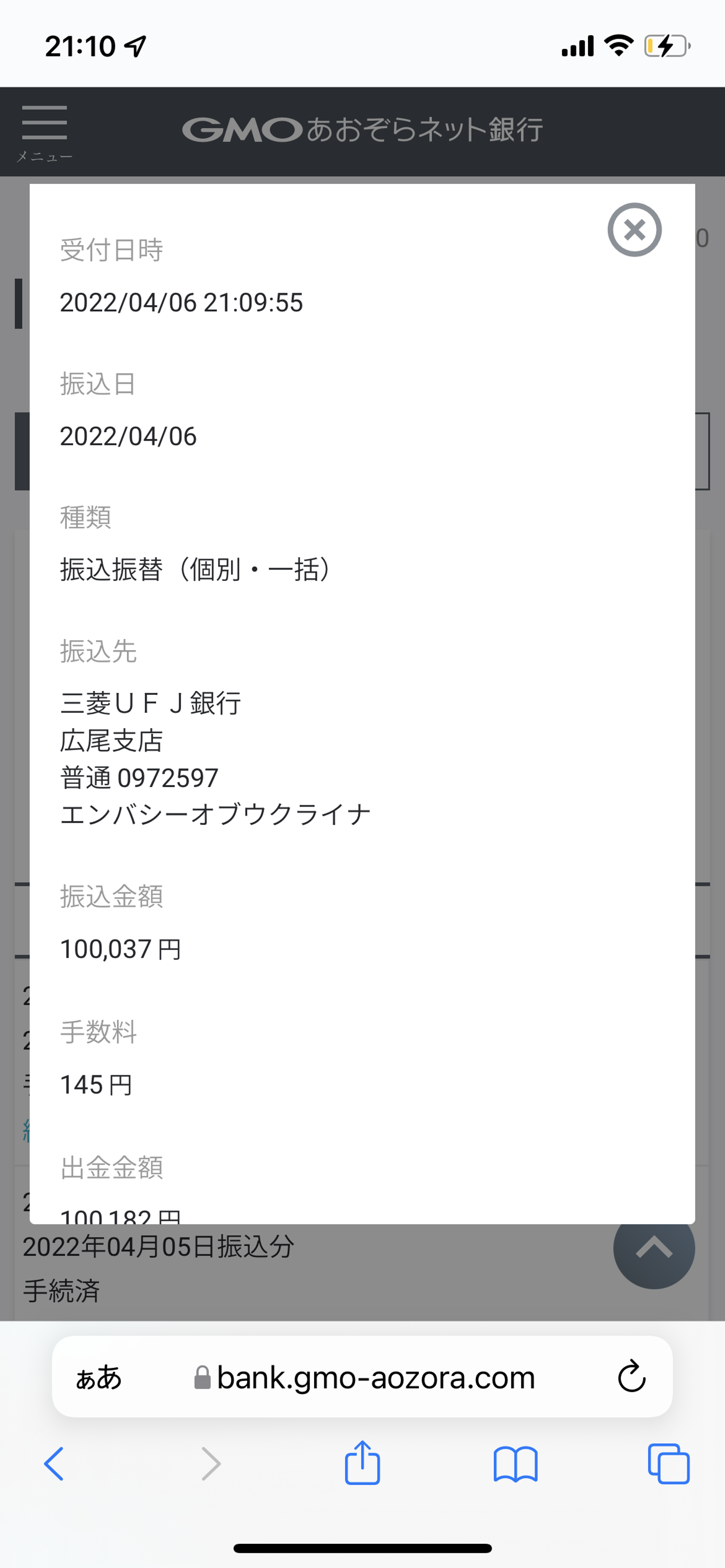Close the transfer details dialog
Viewport: 725px width, 1568px height.
(634, 229)
